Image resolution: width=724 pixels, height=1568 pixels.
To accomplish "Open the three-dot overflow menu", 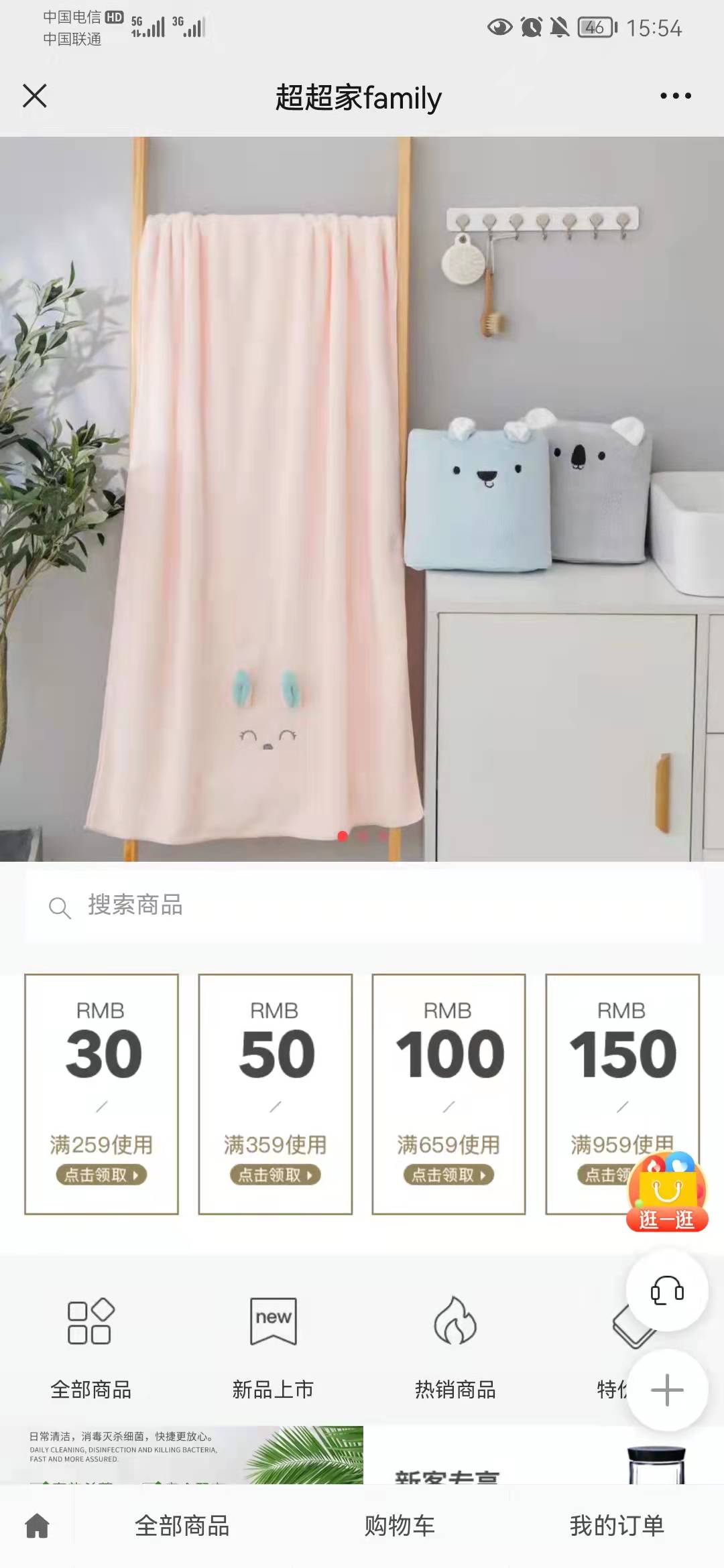I will point(675,96).
